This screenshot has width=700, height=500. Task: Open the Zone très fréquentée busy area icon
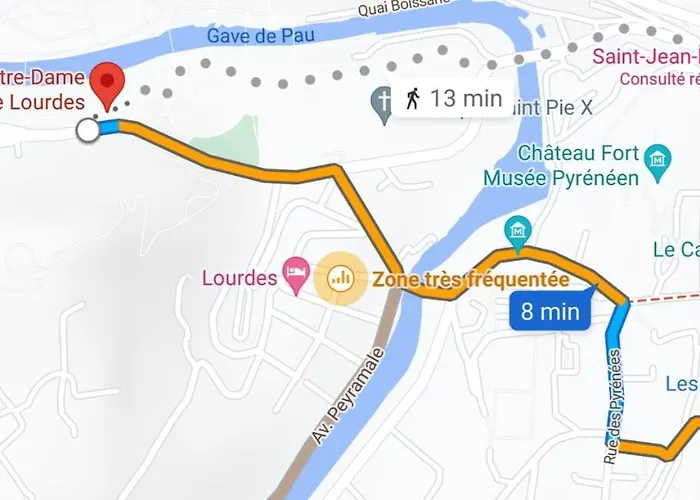(340, 276)
